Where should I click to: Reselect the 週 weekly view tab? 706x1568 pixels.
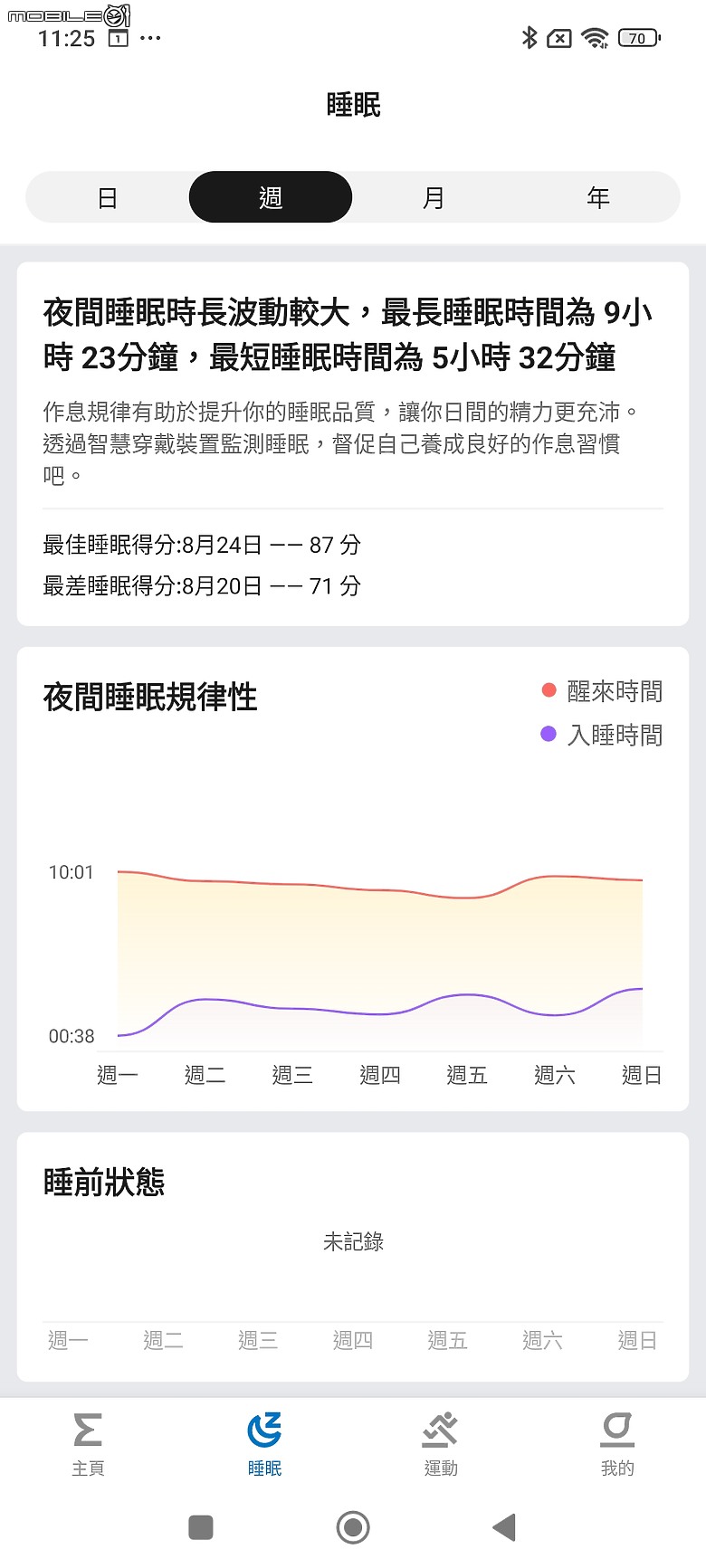tap(271, 196)
